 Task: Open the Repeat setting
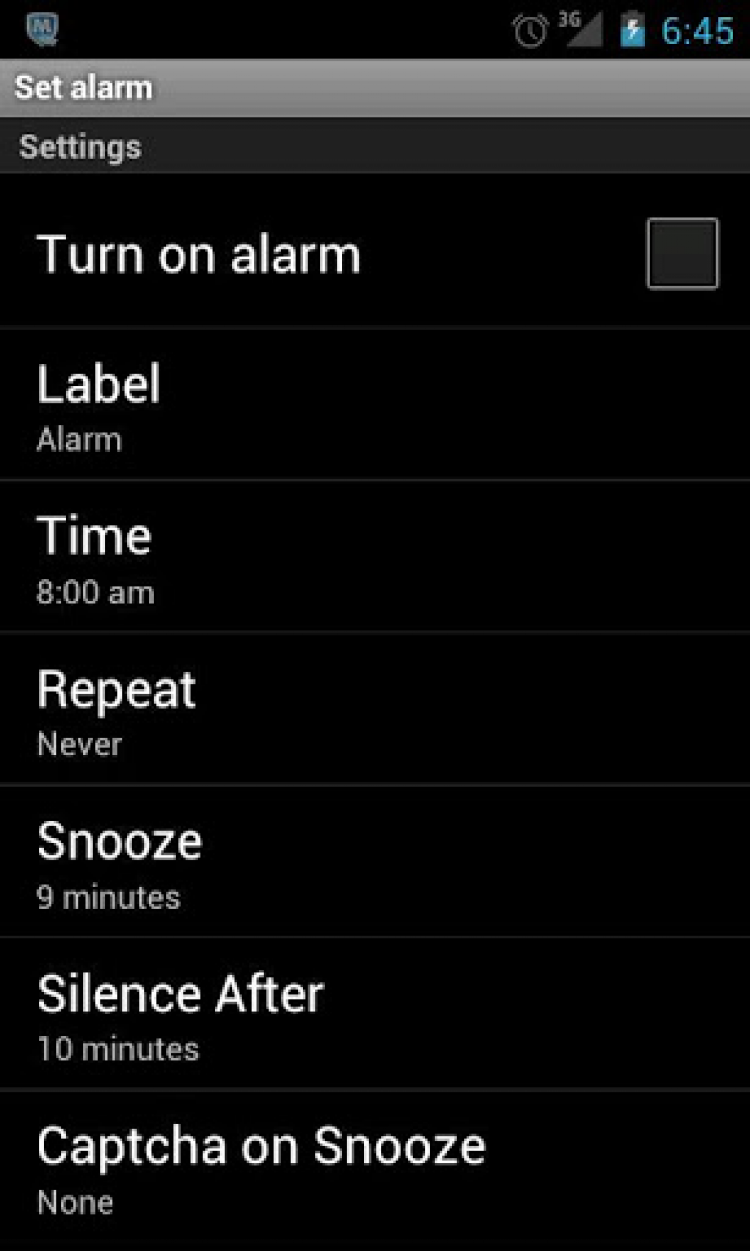coord(374,709)
